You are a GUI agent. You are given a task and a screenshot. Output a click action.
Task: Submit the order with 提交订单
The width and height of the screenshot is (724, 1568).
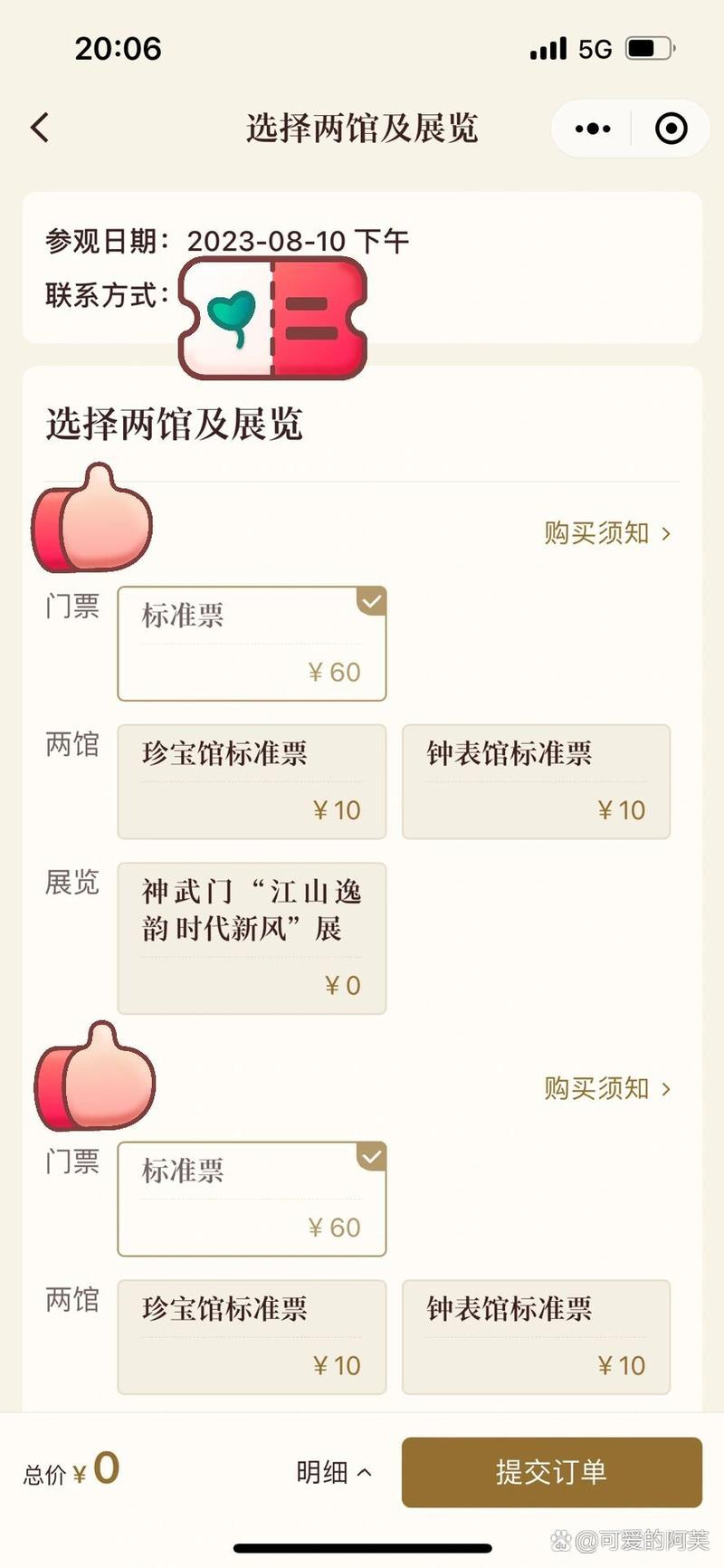click(x=552, y=1472)
